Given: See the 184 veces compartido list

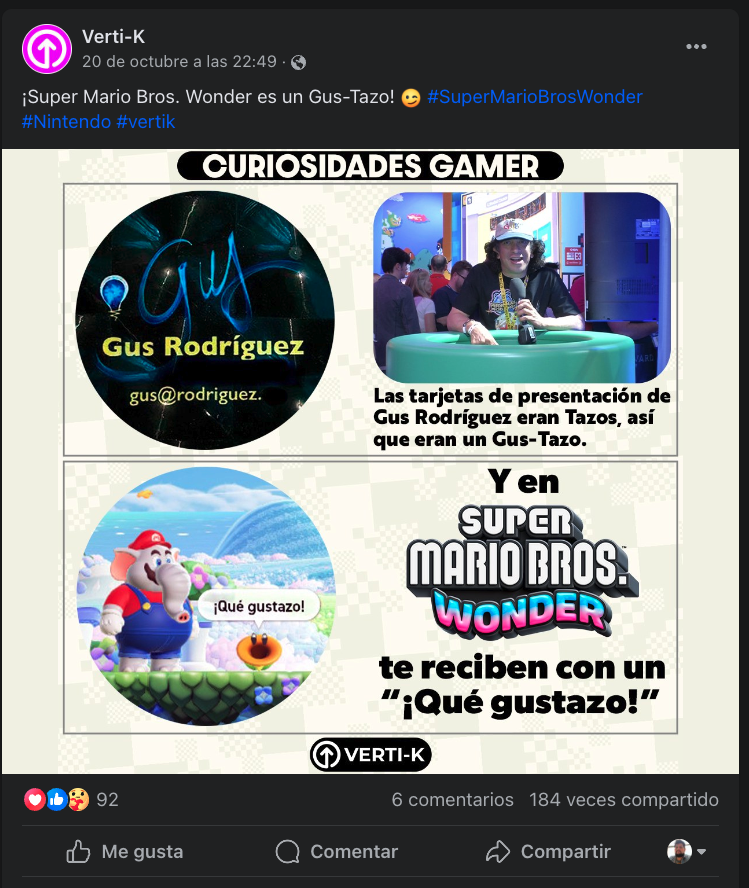Looking at the screenshot, I should pos(624,800).
